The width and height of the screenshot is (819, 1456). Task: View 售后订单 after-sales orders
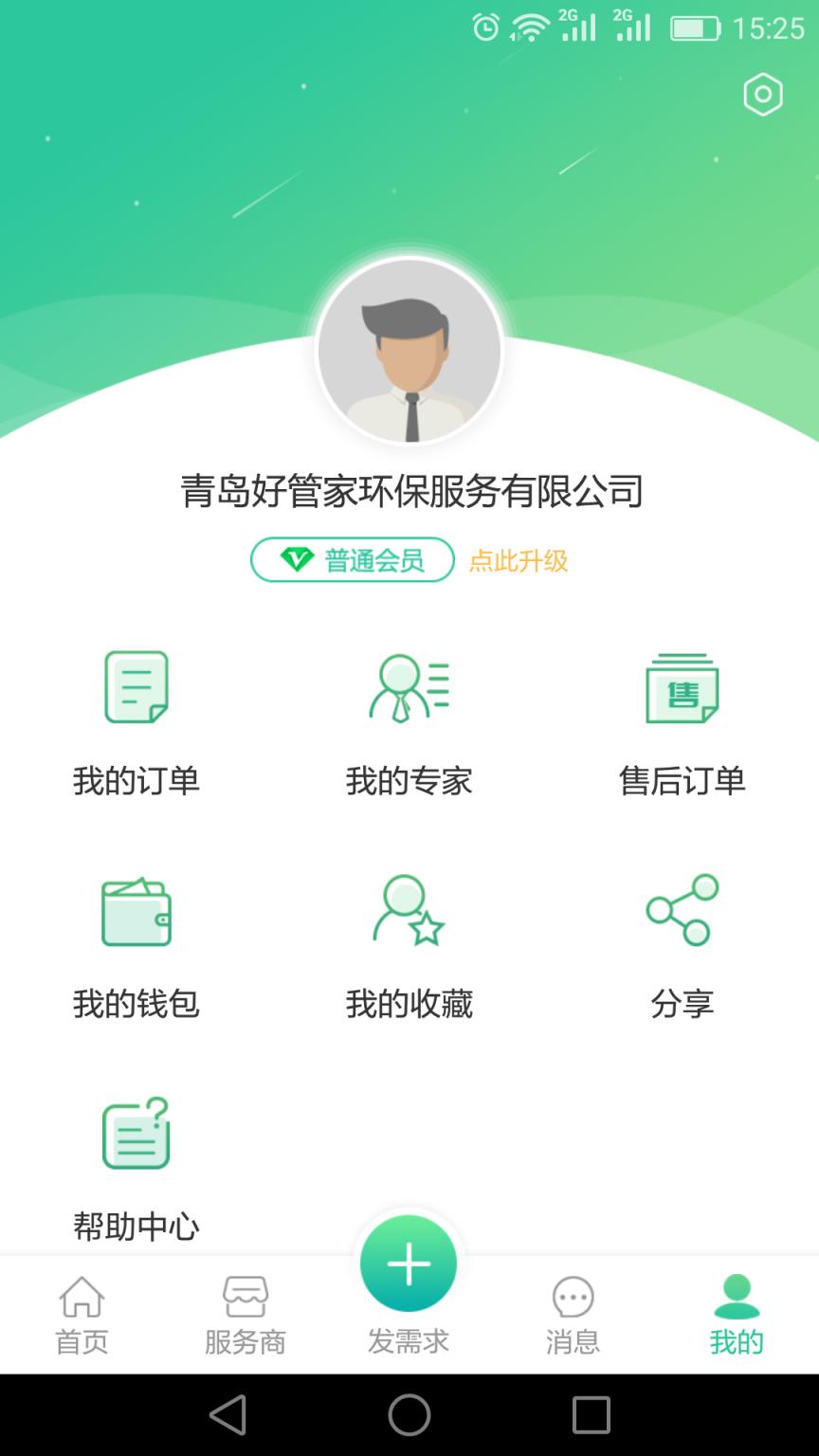pyautogui.click(x=682, y=720)
